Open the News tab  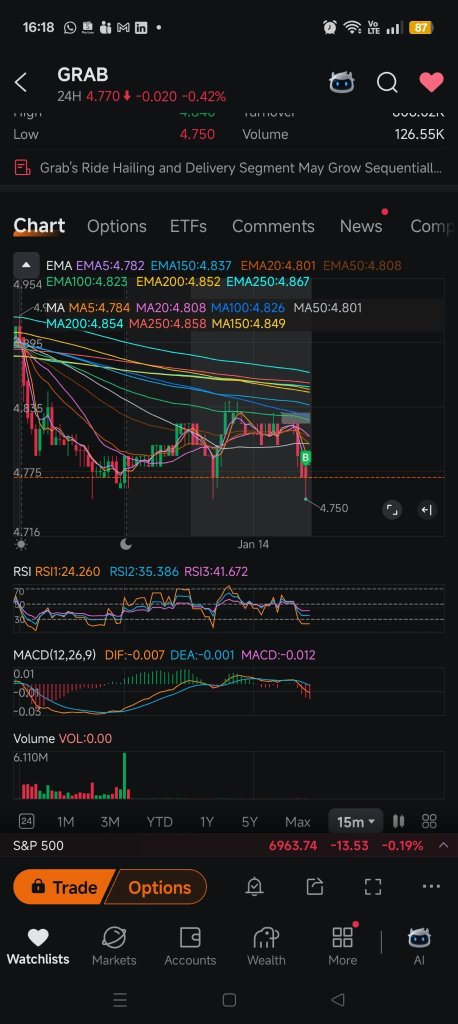point(361,226)
